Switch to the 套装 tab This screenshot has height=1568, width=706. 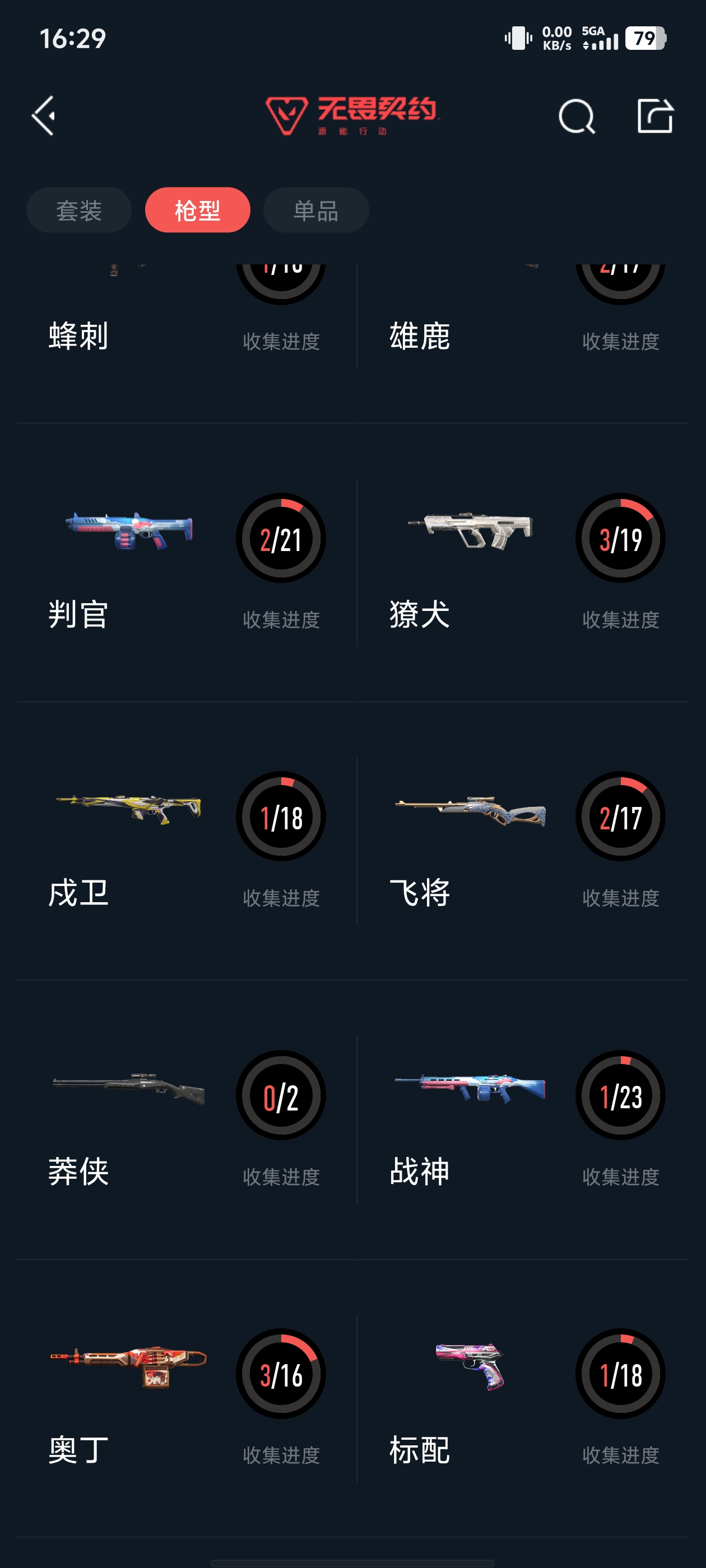pyautogui.click(x=78, y=209)
